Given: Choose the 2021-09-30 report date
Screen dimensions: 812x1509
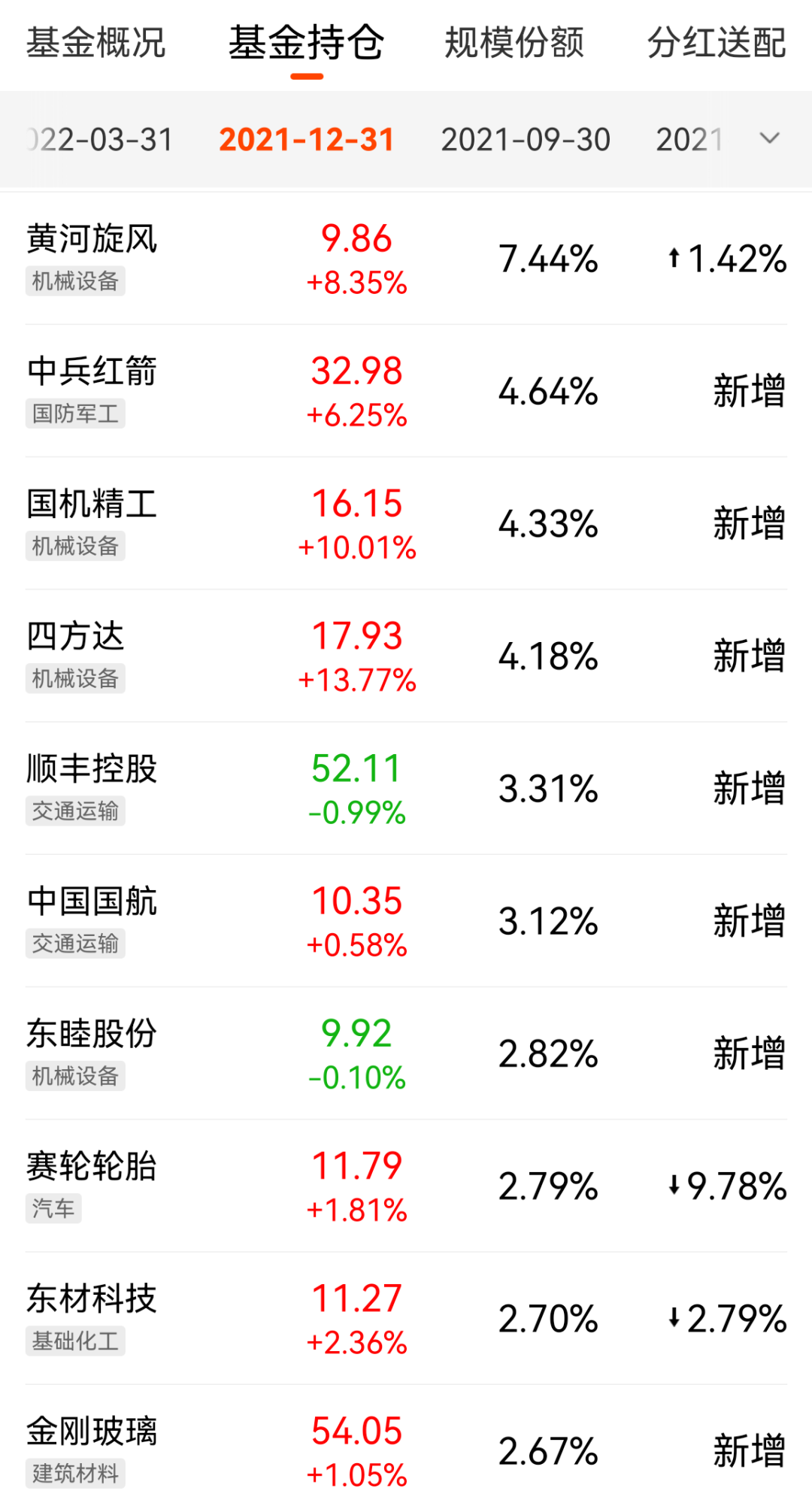Looking at the screenshot, I should point(526,140).
